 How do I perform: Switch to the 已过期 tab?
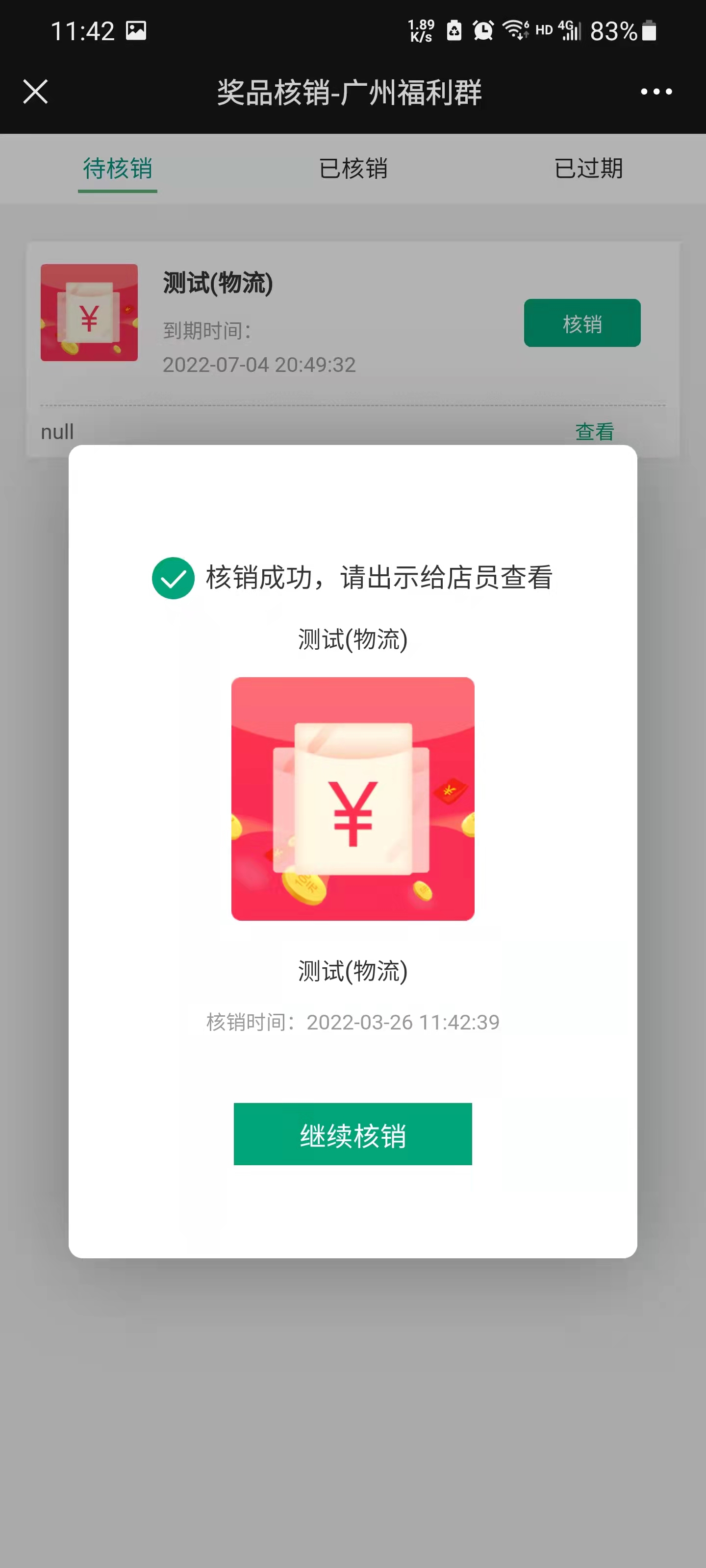[588, 169]
